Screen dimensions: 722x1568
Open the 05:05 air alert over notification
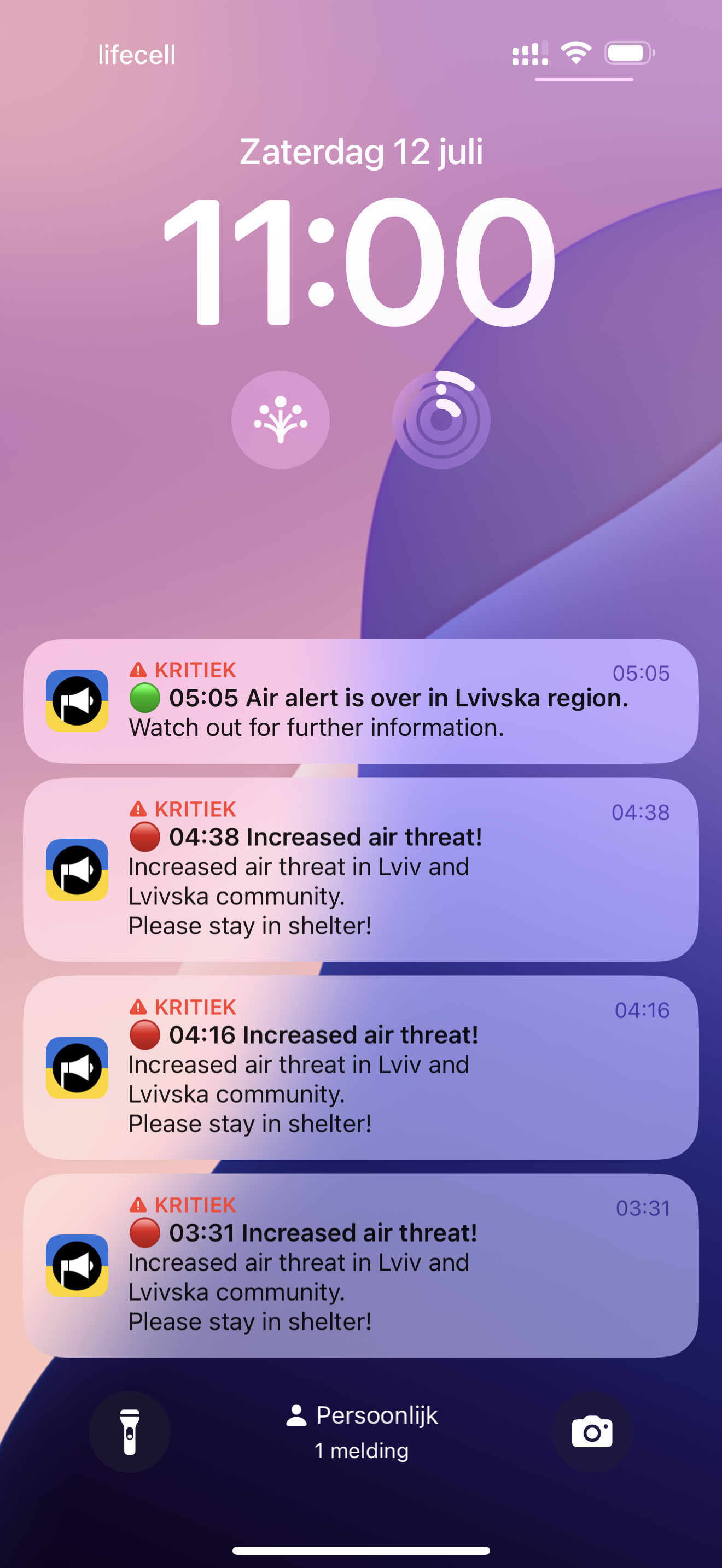[x=360, y=700]
